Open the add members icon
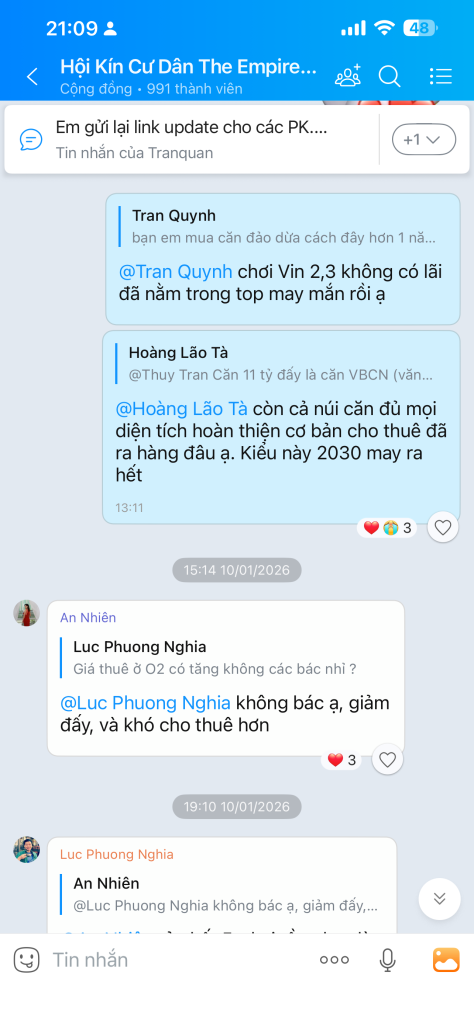The image size is (474, 1024). [x=347, y=76]
